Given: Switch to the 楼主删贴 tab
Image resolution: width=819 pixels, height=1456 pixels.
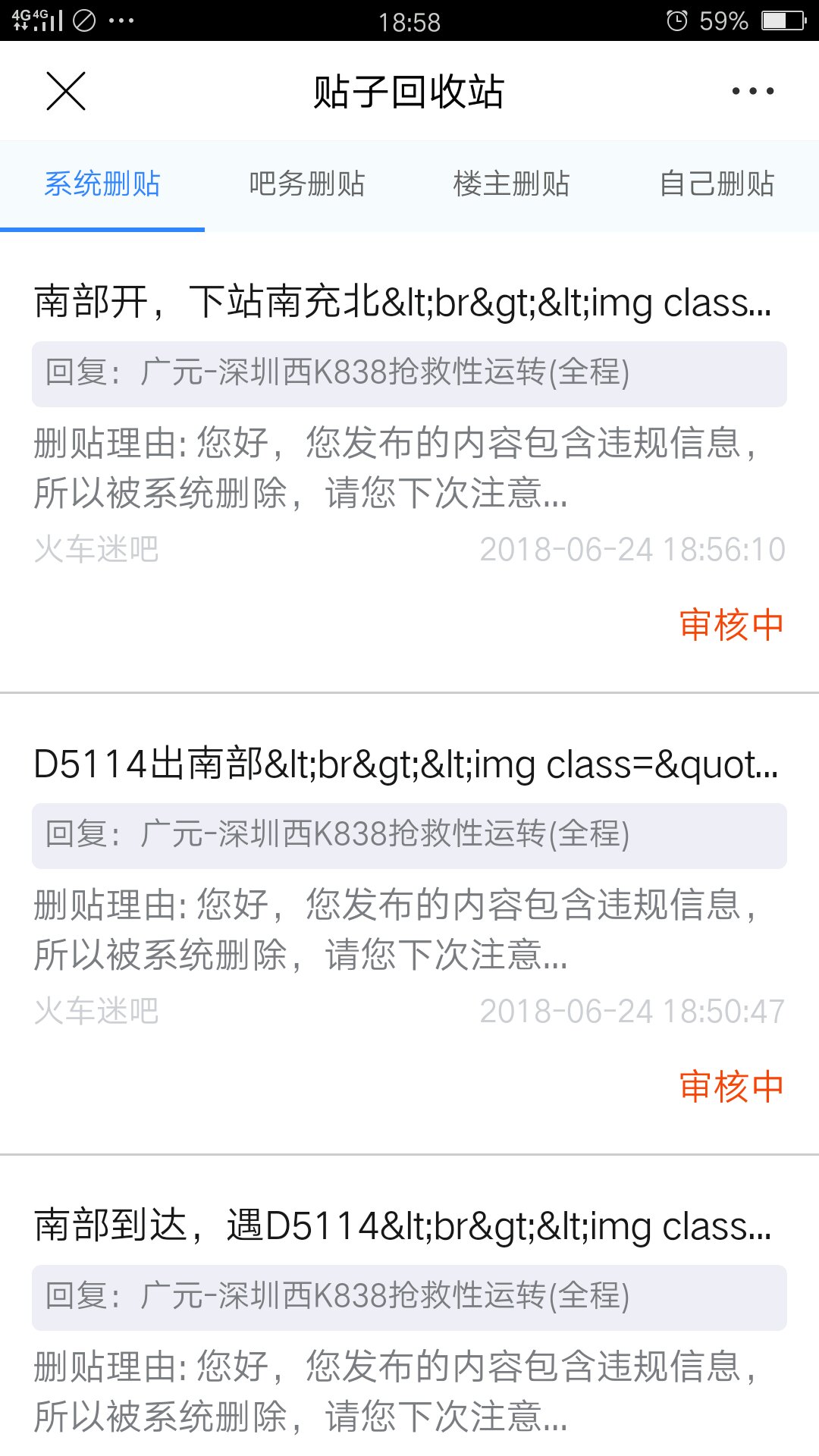Looking at the screenshot, I should click(512, 184).
